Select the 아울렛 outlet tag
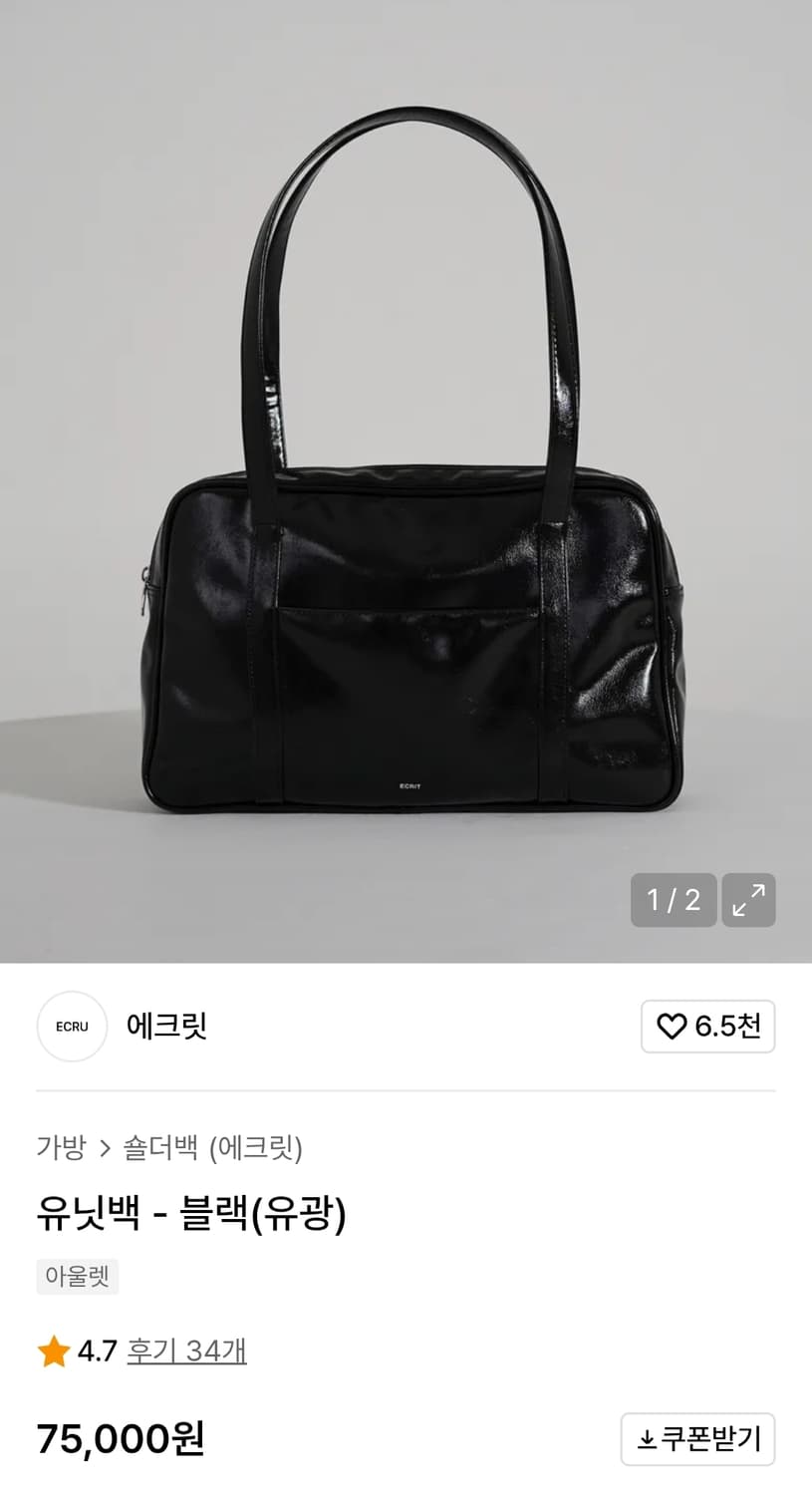812x1495 pixels. coord(78,1277)
